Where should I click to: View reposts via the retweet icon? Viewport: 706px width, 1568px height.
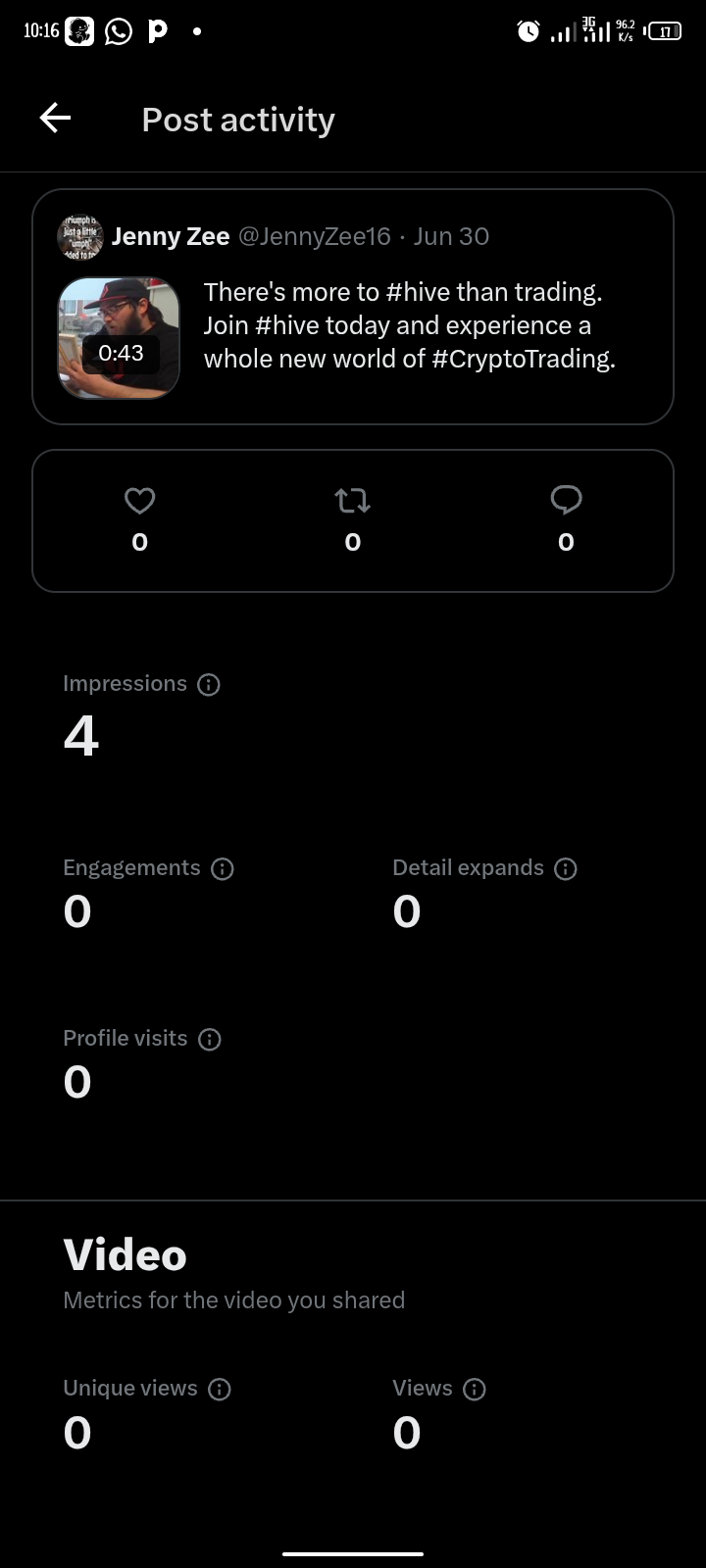click(353, 501)
